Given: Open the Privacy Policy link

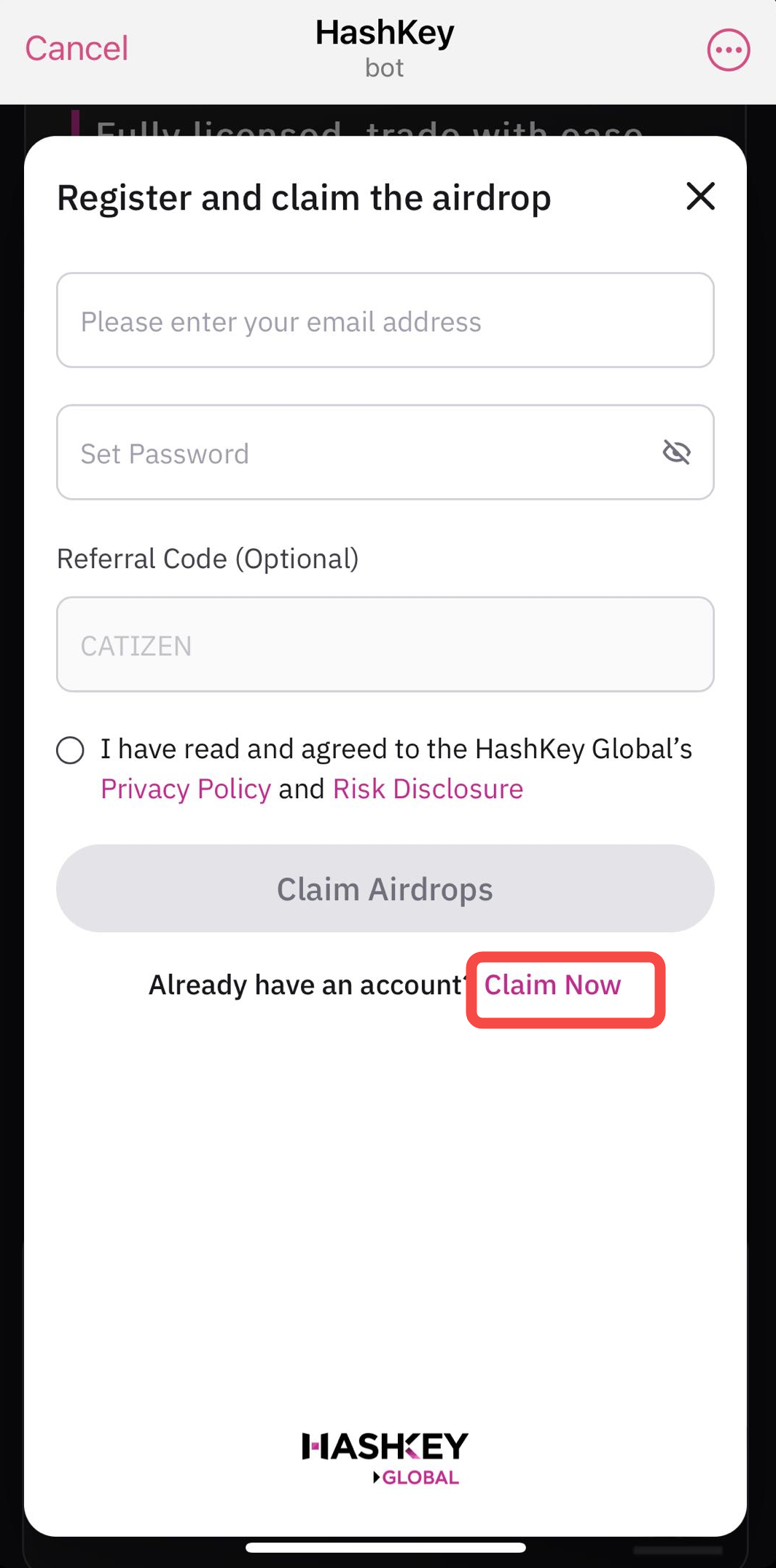Looking at the screenshot, I should pyautogui.click(x=186, y=789).
